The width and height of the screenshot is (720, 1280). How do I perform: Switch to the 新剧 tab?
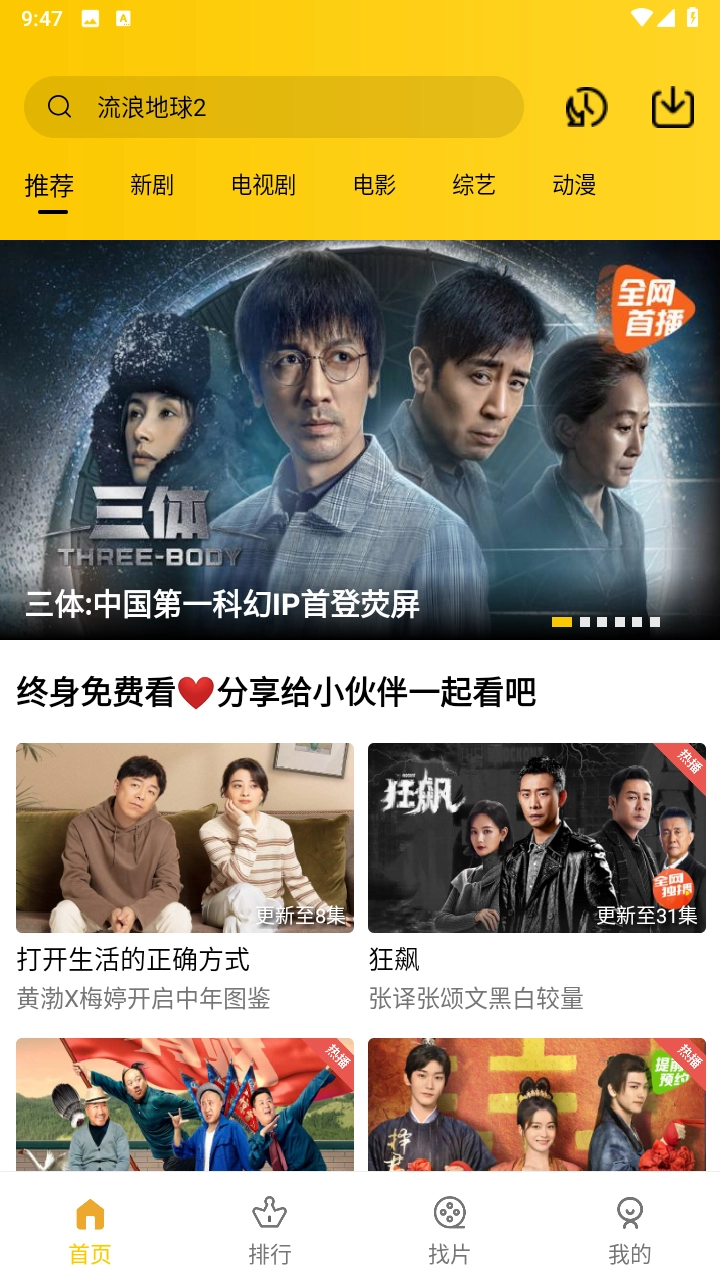click(x=152, y=185)
